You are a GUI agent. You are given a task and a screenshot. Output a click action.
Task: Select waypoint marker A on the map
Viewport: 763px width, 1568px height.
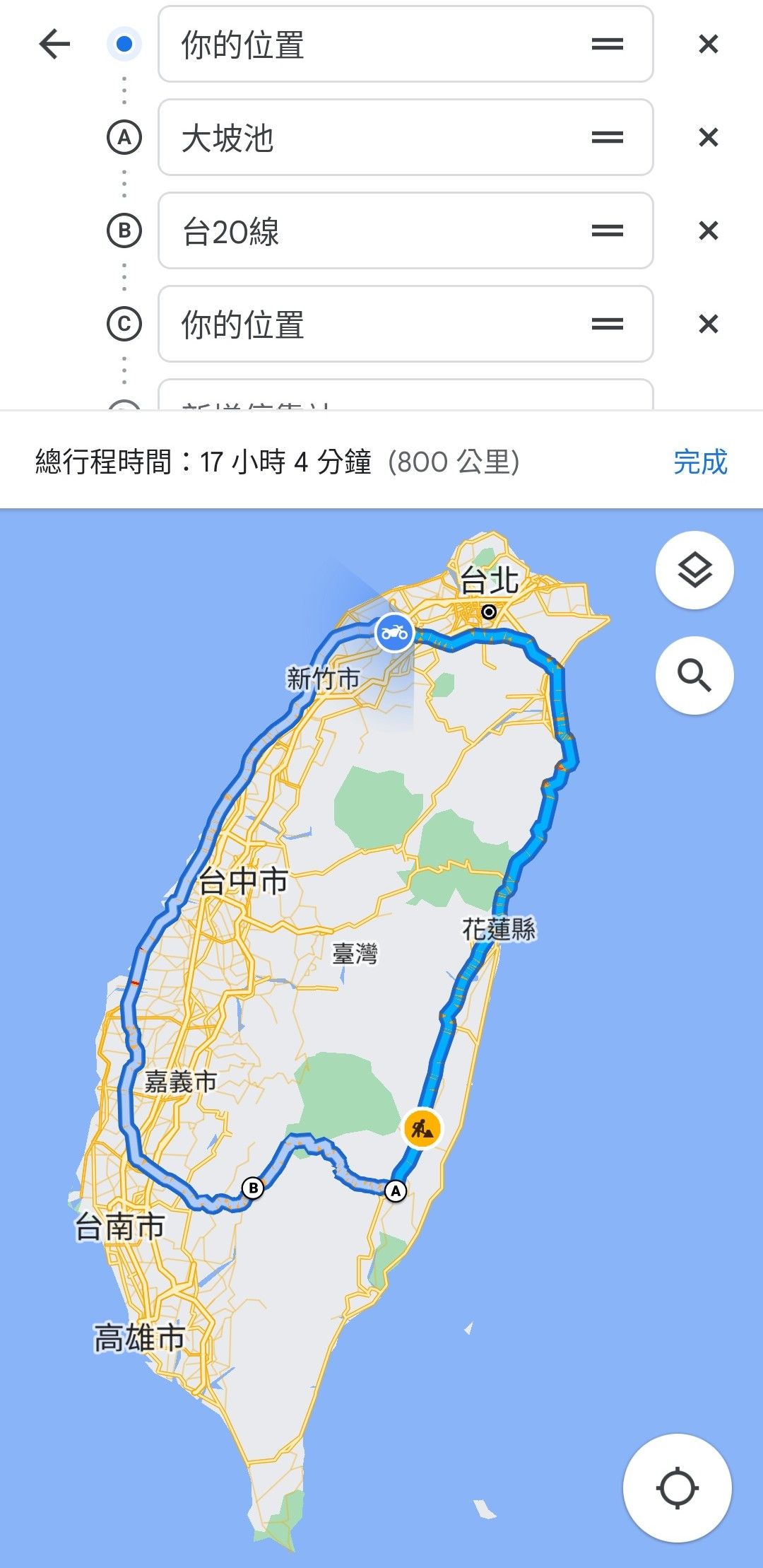[x=396, y=1190]
